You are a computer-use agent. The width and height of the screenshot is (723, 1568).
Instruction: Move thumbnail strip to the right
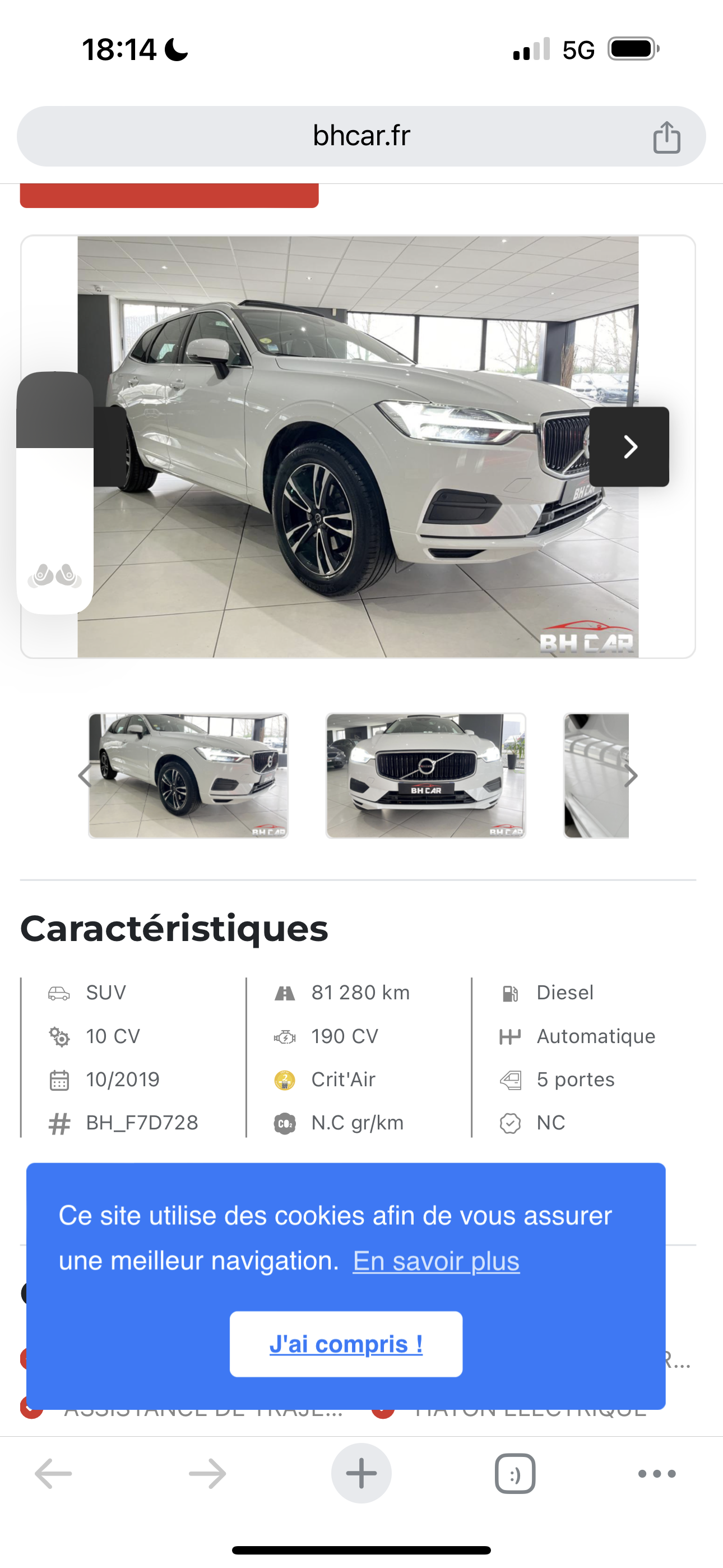[631, 776]
